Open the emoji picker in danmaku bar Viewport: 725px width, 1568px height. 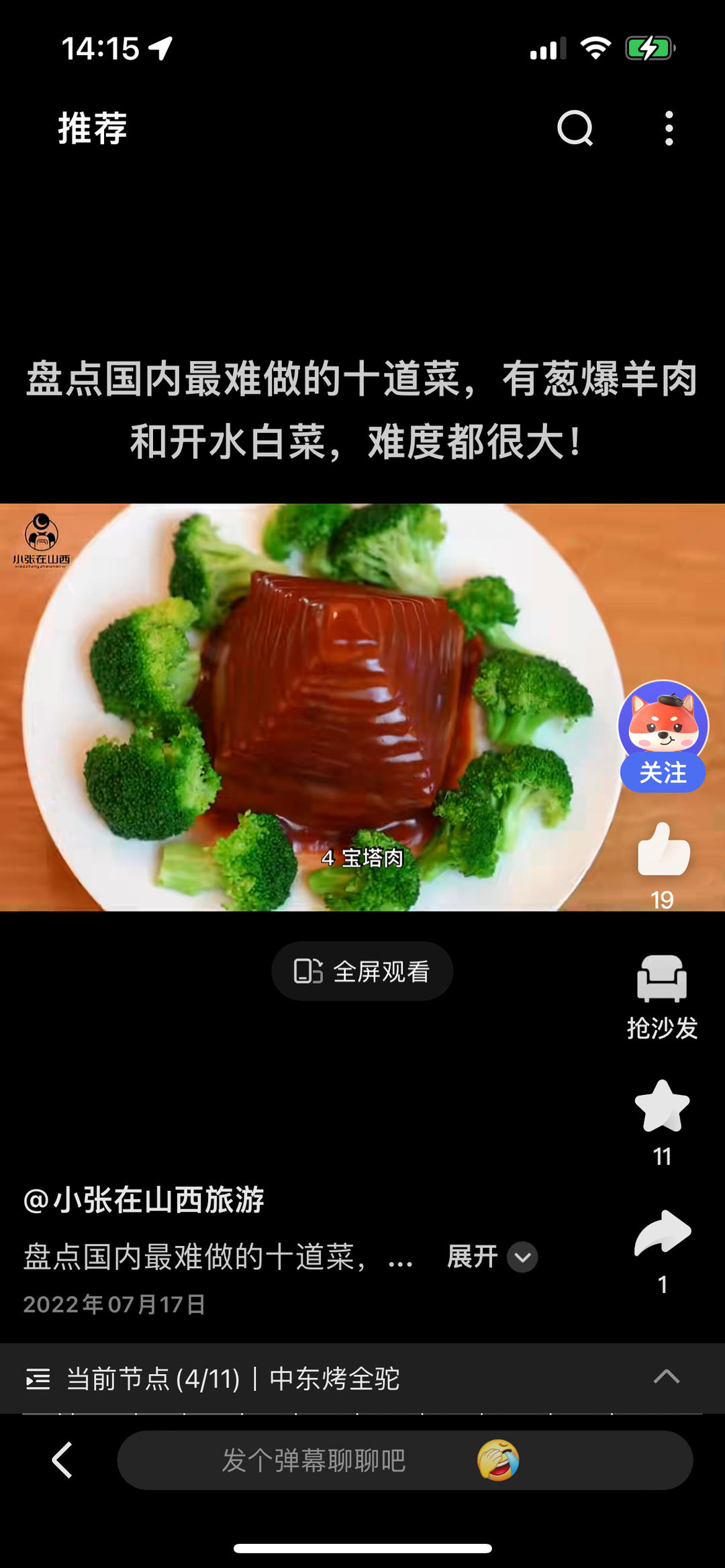click(x=498, y=1460)
